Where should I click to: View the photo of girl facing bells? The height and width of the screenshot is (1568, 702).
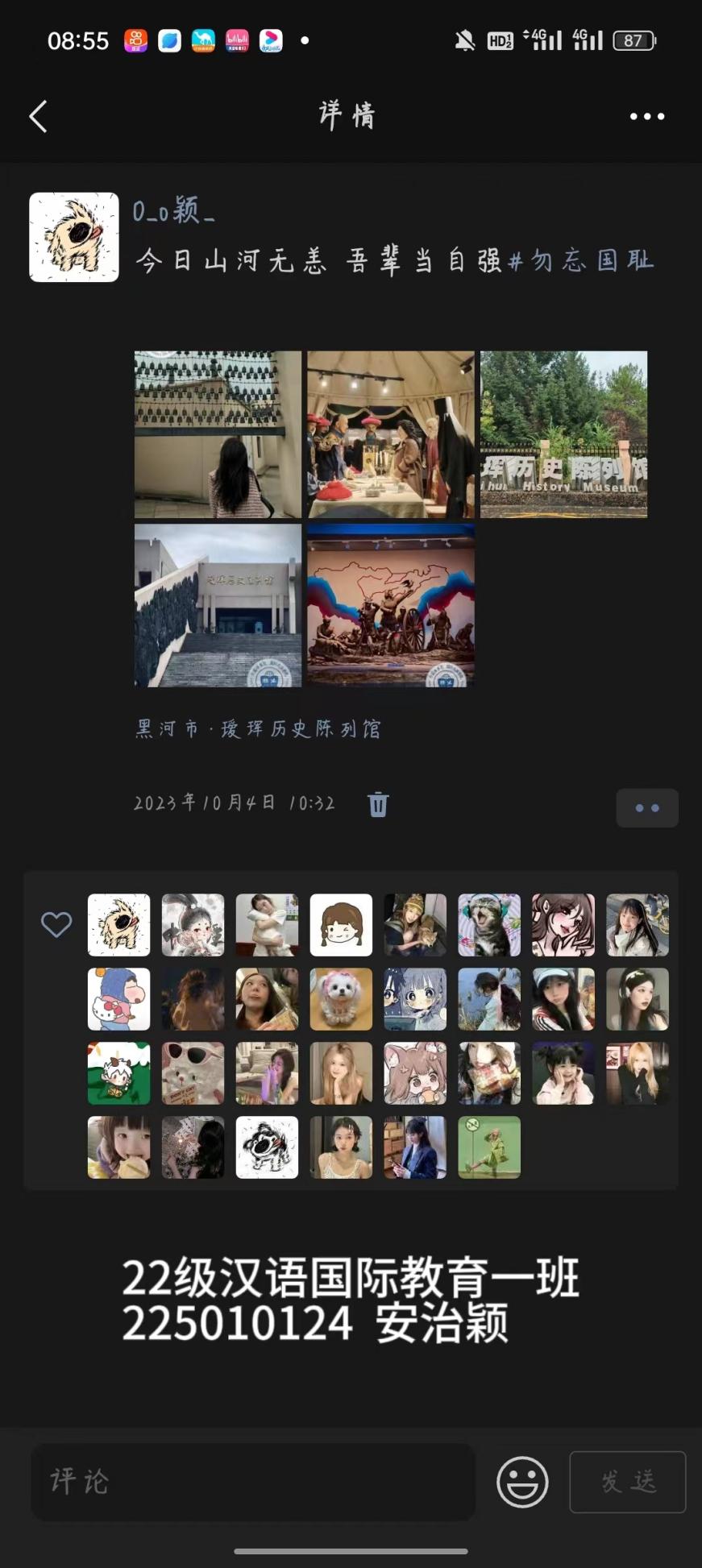pos(218,434)
